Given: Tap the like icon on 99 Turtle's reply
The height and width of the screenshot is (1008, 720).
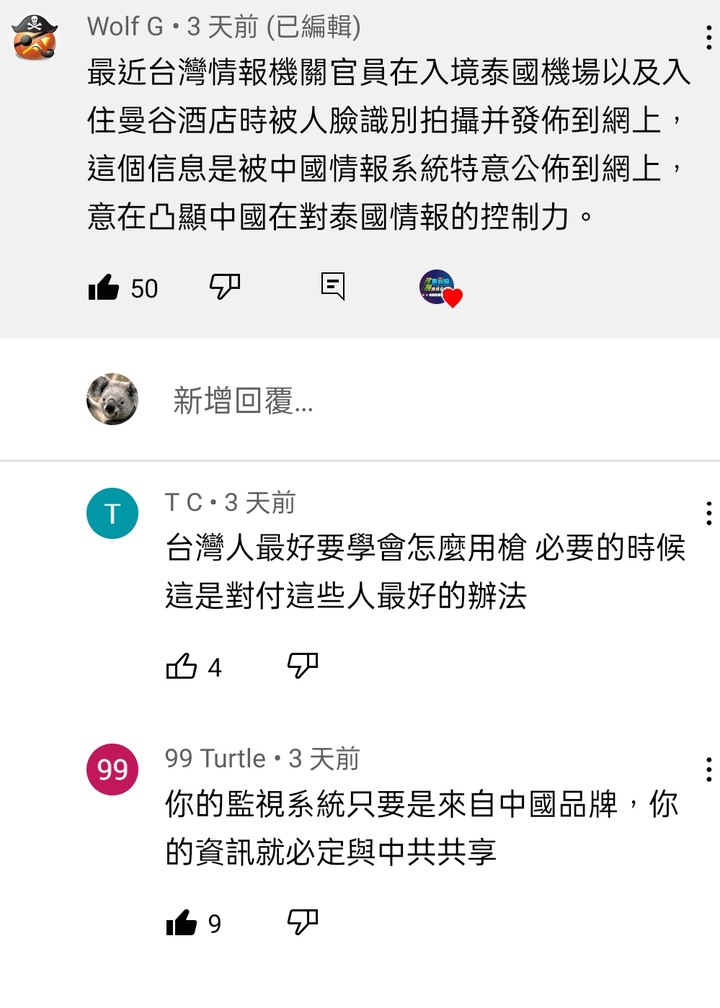Looking at the screenshot, I should [x=181, y=923].
